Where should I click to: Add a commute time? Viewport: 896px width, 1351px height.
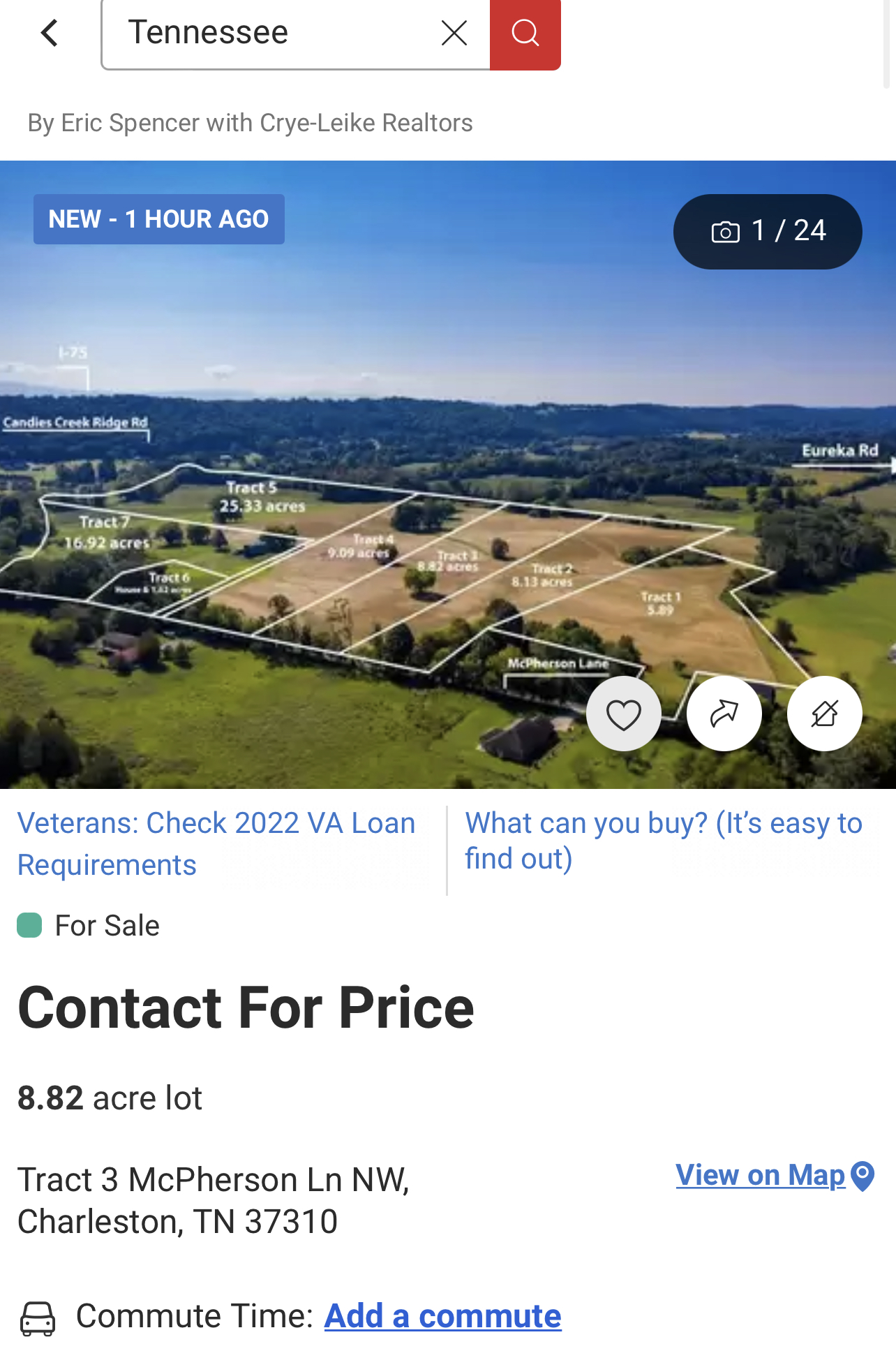pos(442,1317)
